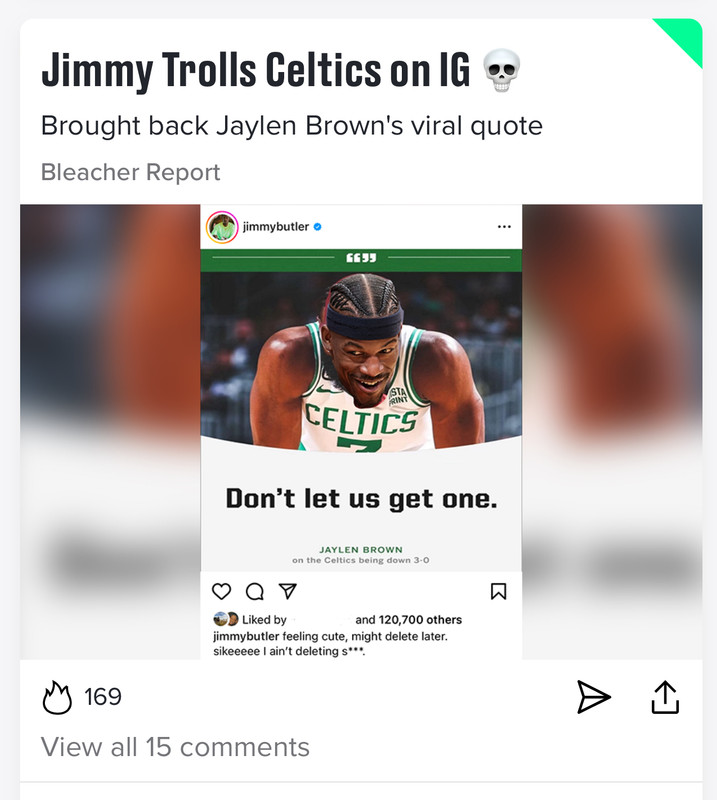The image size is (717, 800).
Task: Open the Jimmy Butler Instagram post image
Action: [361, 430]
